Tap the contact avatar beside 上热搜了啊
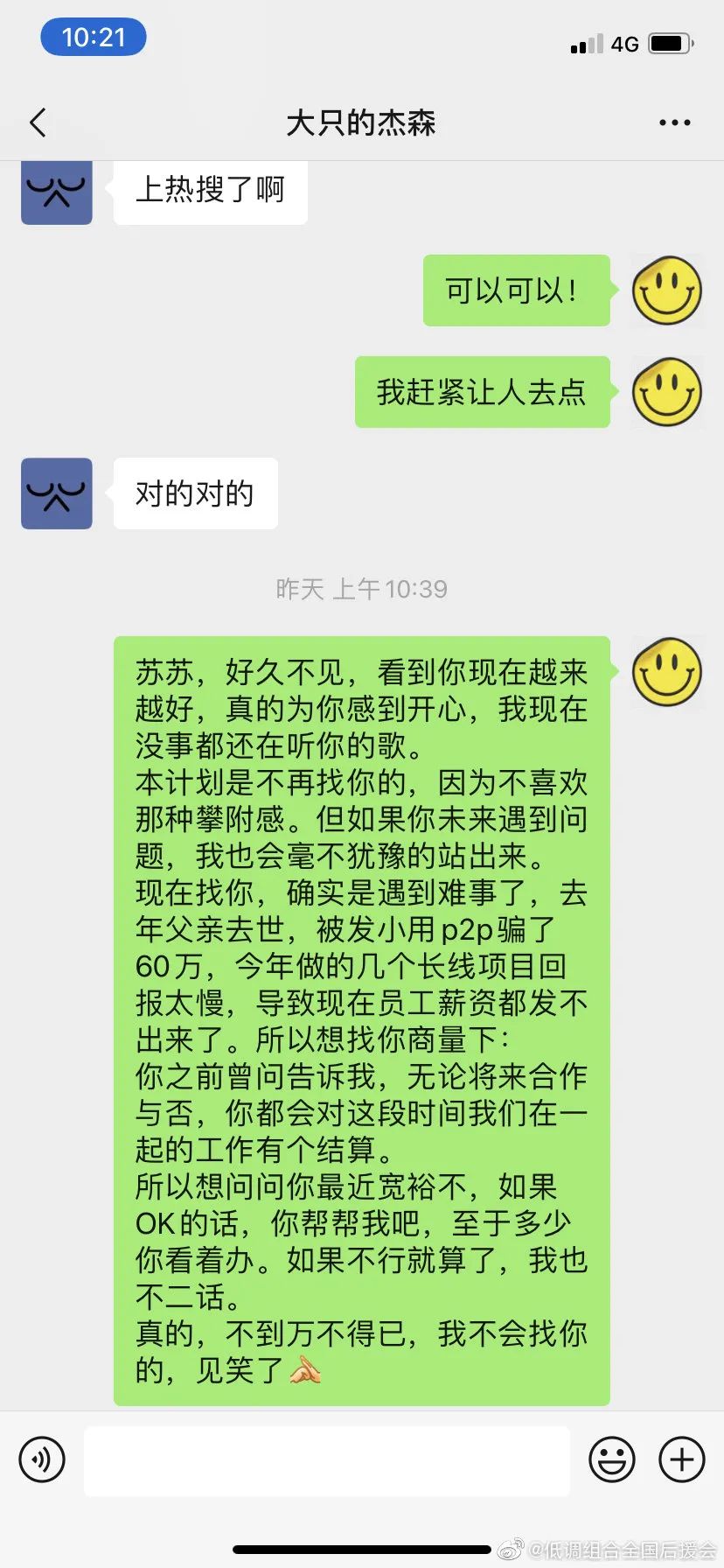The height and width of the screenshot is (1568, 724). (x=57, y=192)
